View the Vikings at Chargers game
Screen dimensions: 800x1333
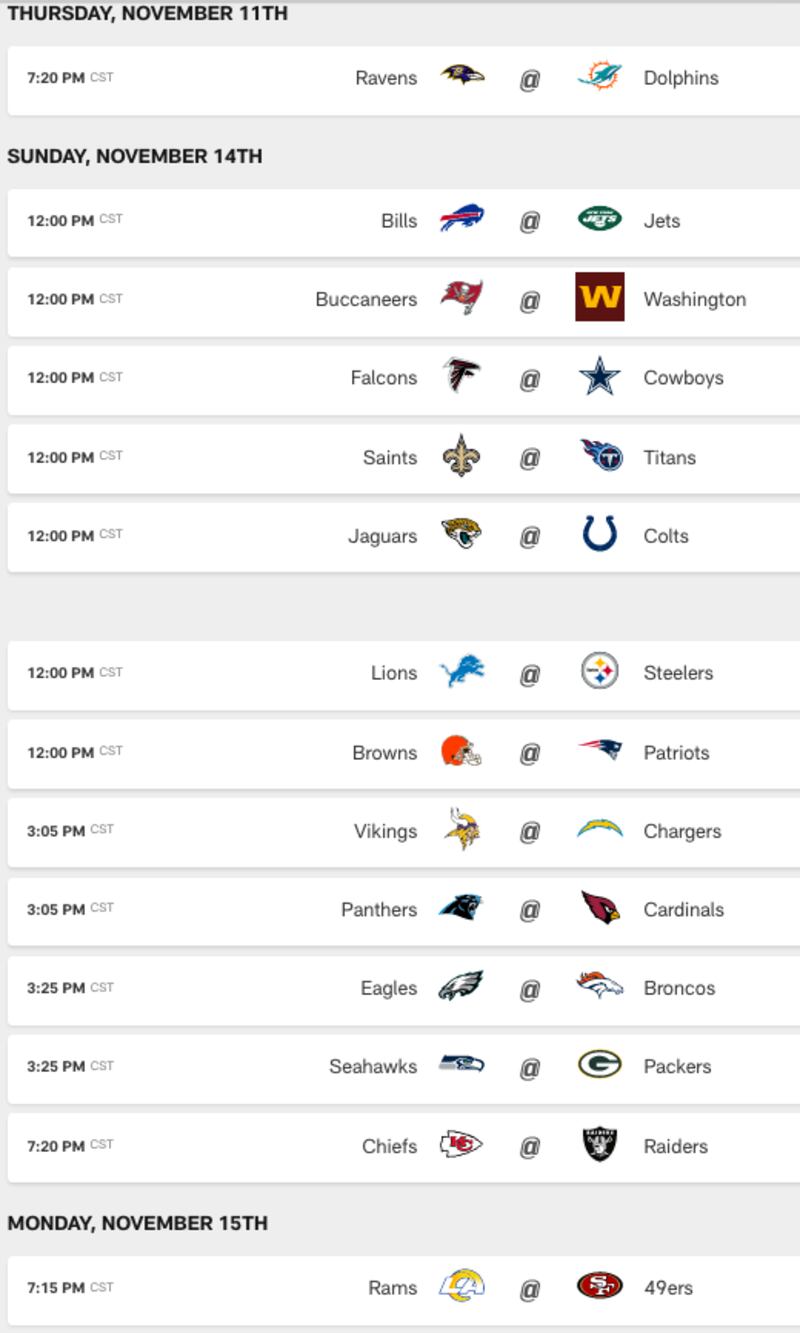(404, 832)
